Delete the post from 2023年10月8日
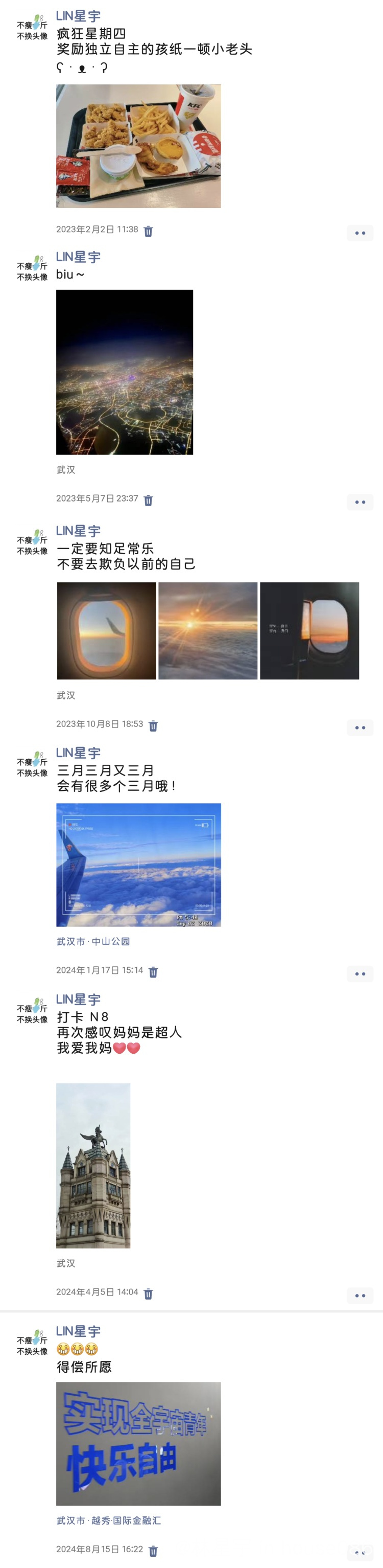Viewport: 383px width, 1568px height. point(153,725)
